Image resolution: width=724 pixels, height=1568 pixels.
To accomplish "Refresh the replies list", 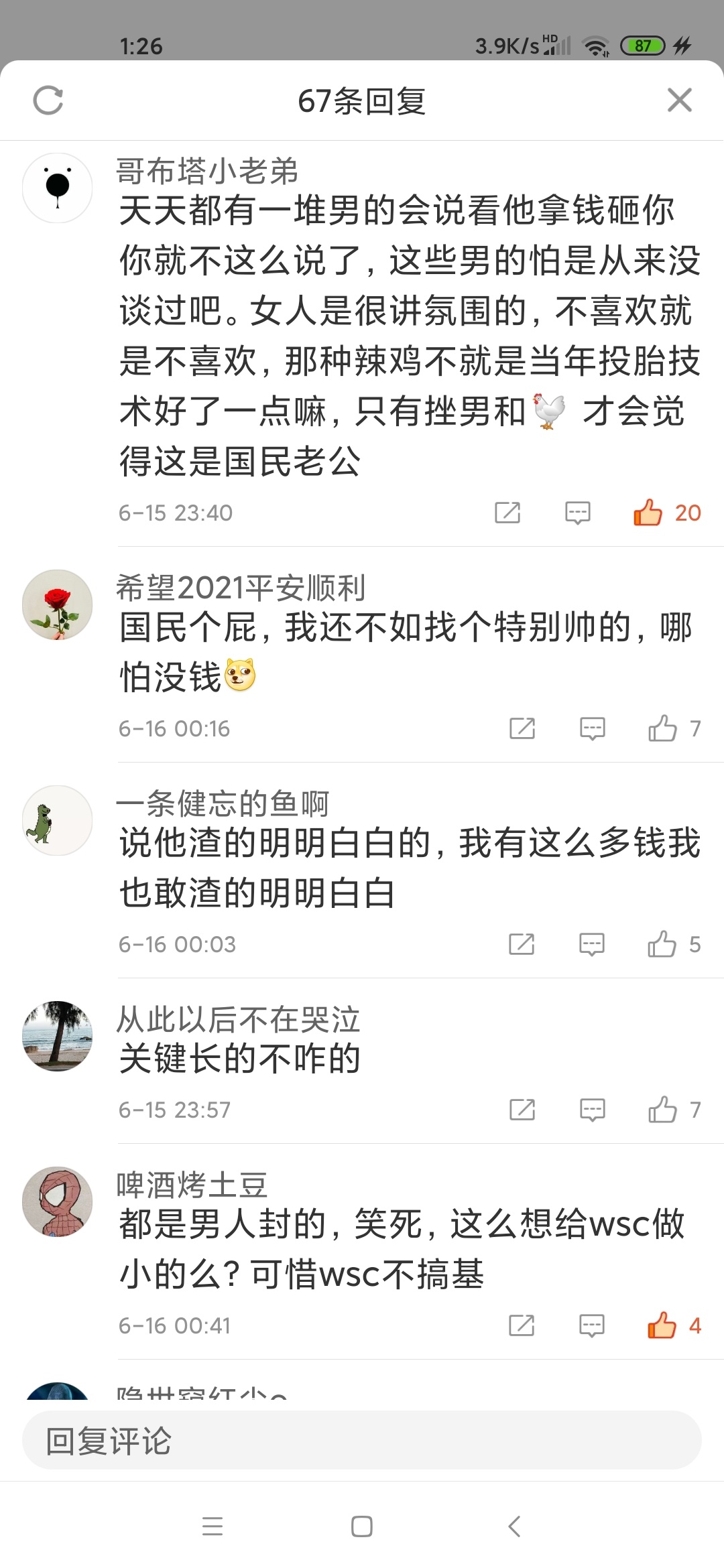I will point(48,101).
